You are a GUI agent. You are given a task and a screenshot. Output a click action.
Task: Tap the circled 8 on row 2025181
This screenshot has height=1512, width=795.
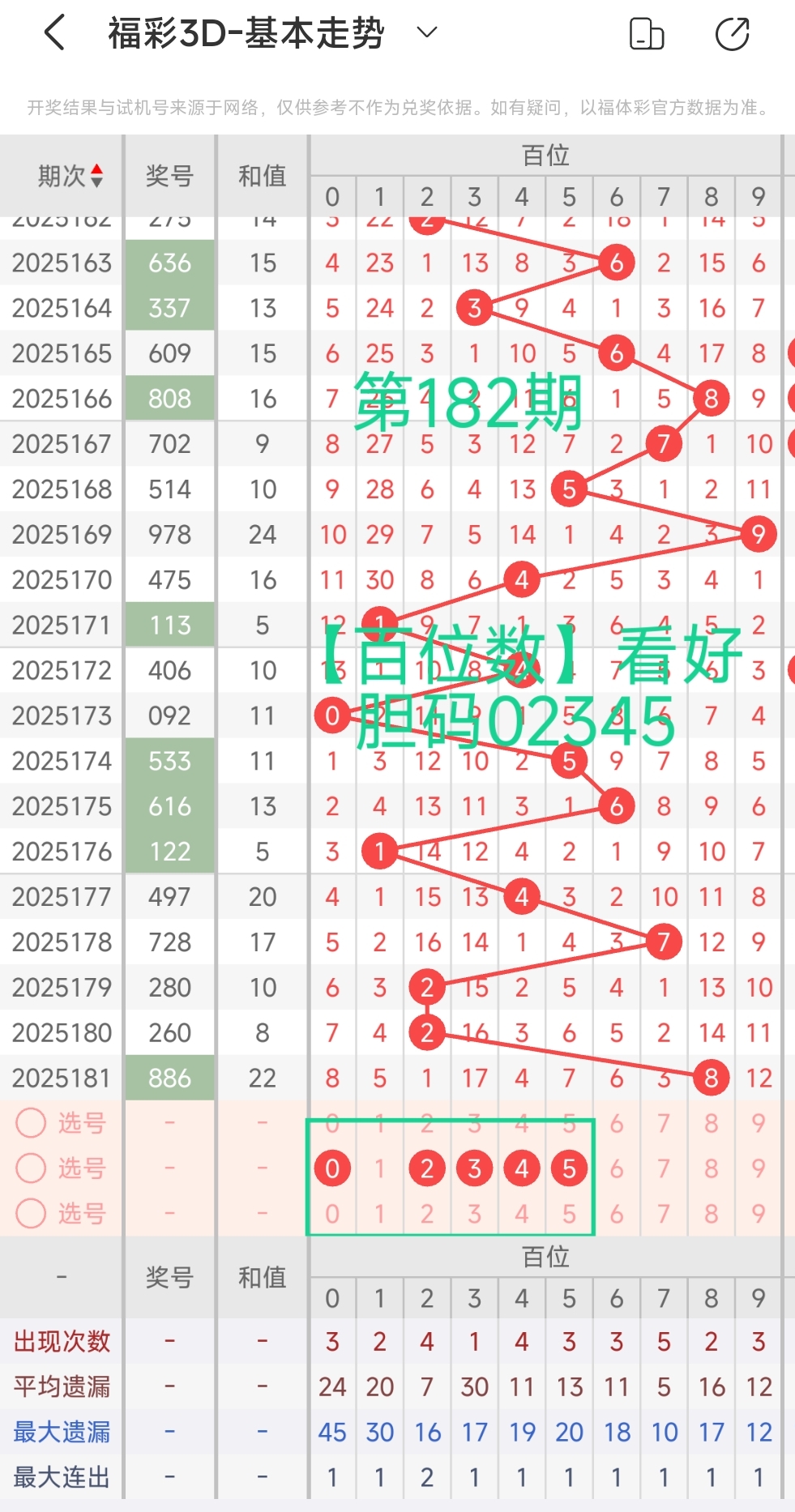click(711, 1078)
